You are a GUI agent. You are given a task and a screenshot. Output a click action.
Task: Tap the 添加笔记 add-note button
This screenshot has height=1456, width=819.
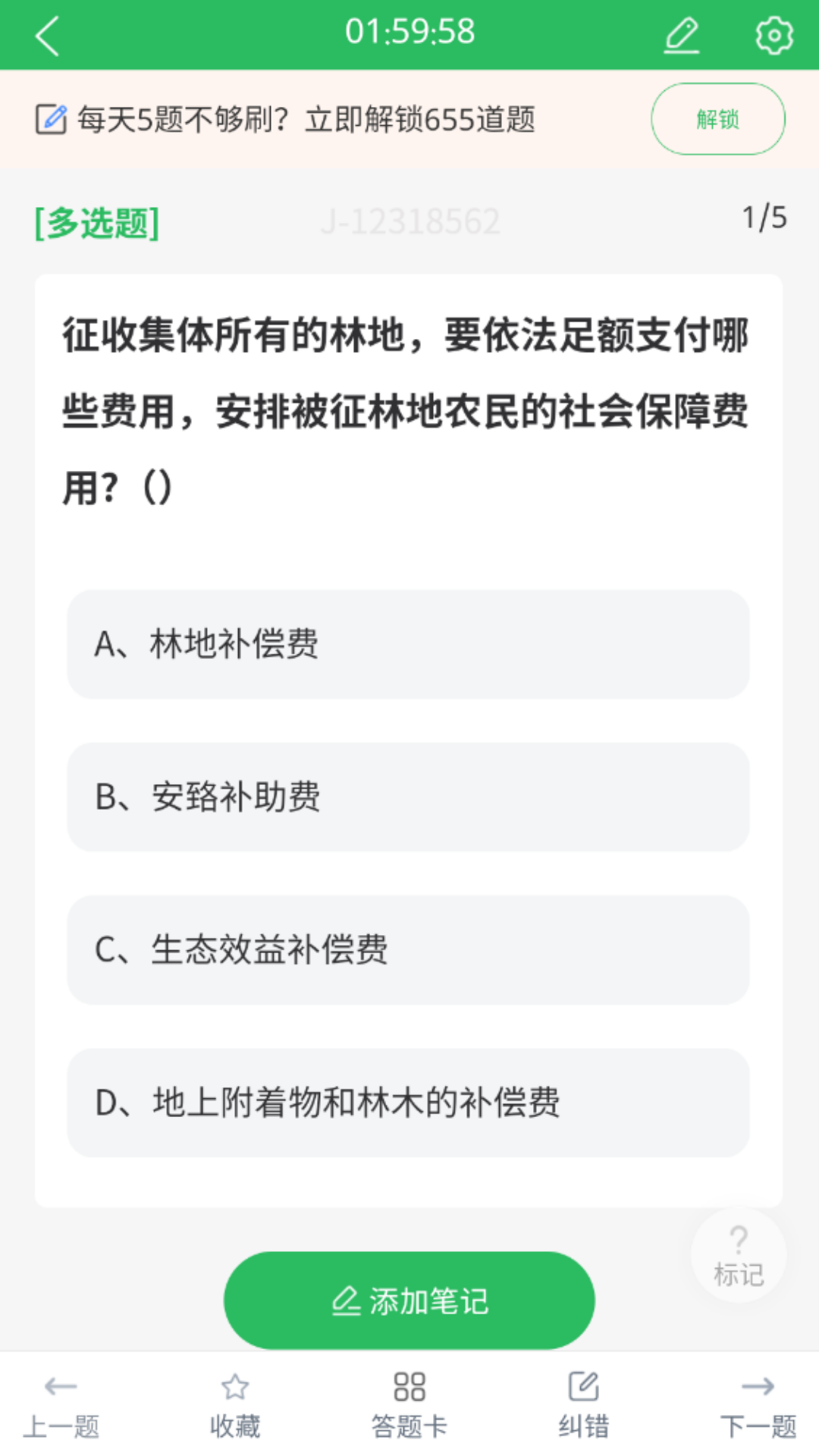(x=408, y=1299)
